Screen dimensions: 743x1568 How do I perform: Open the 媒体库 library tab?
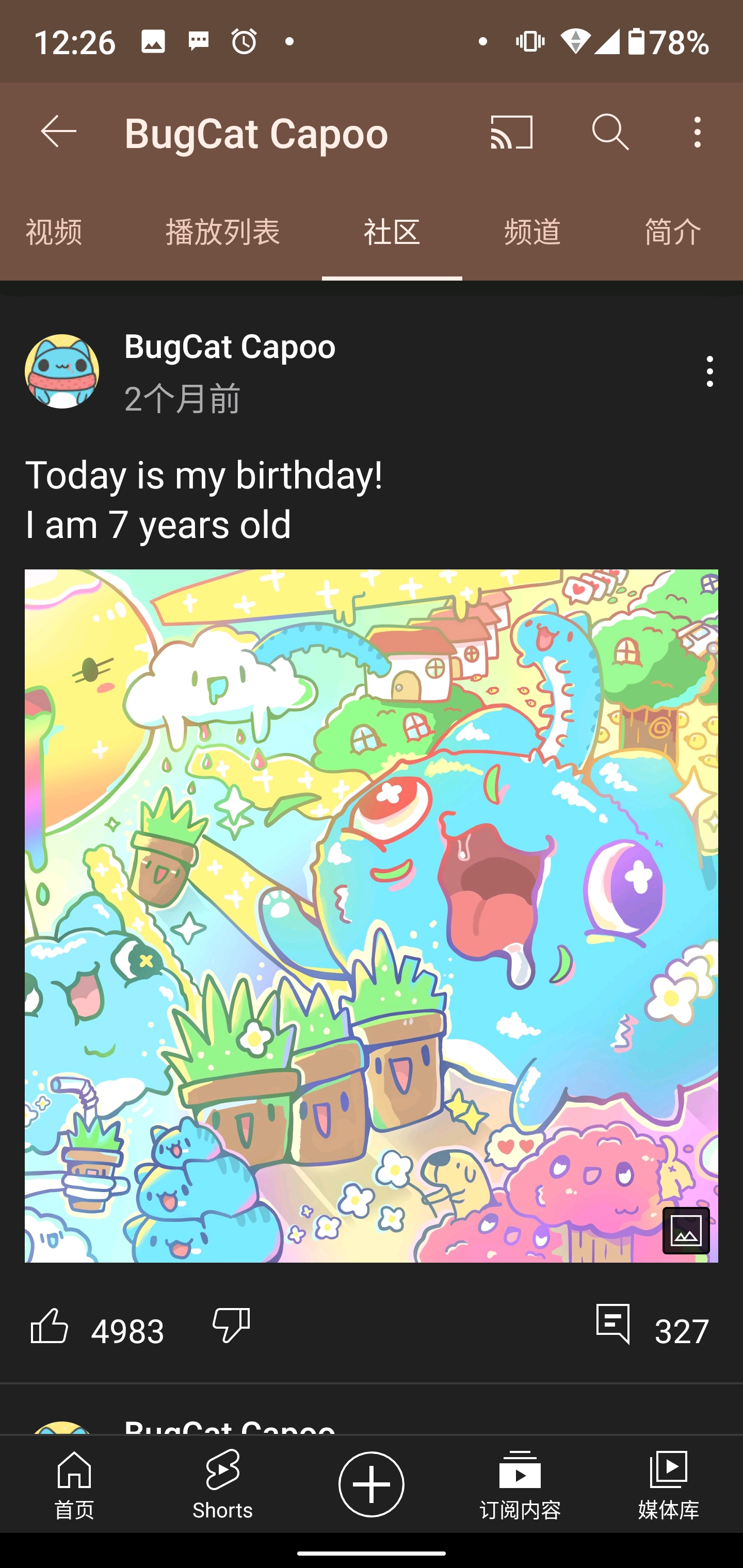669,1485
